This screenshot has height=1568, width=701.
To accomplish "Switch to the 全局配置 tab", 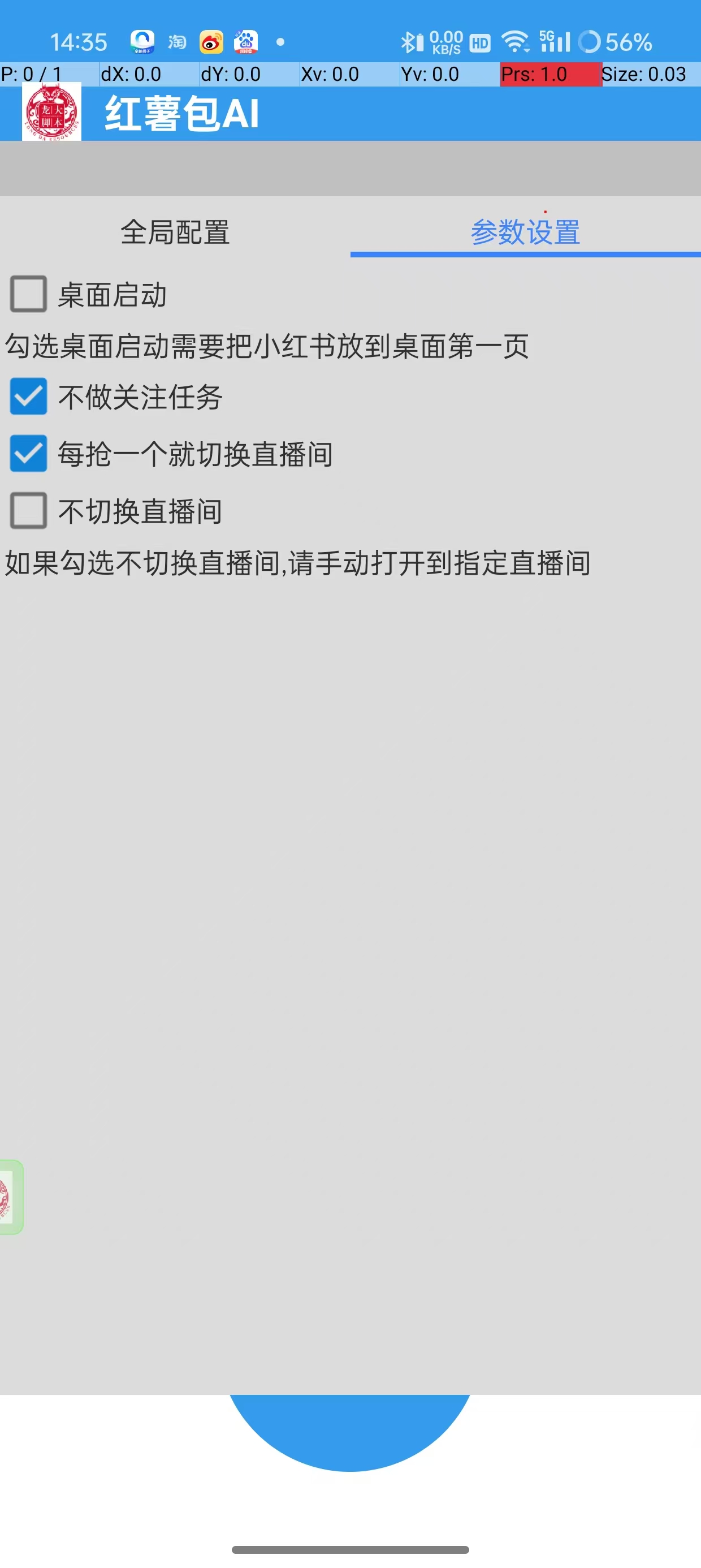I will pyautogui.click(x=175, y=232).
